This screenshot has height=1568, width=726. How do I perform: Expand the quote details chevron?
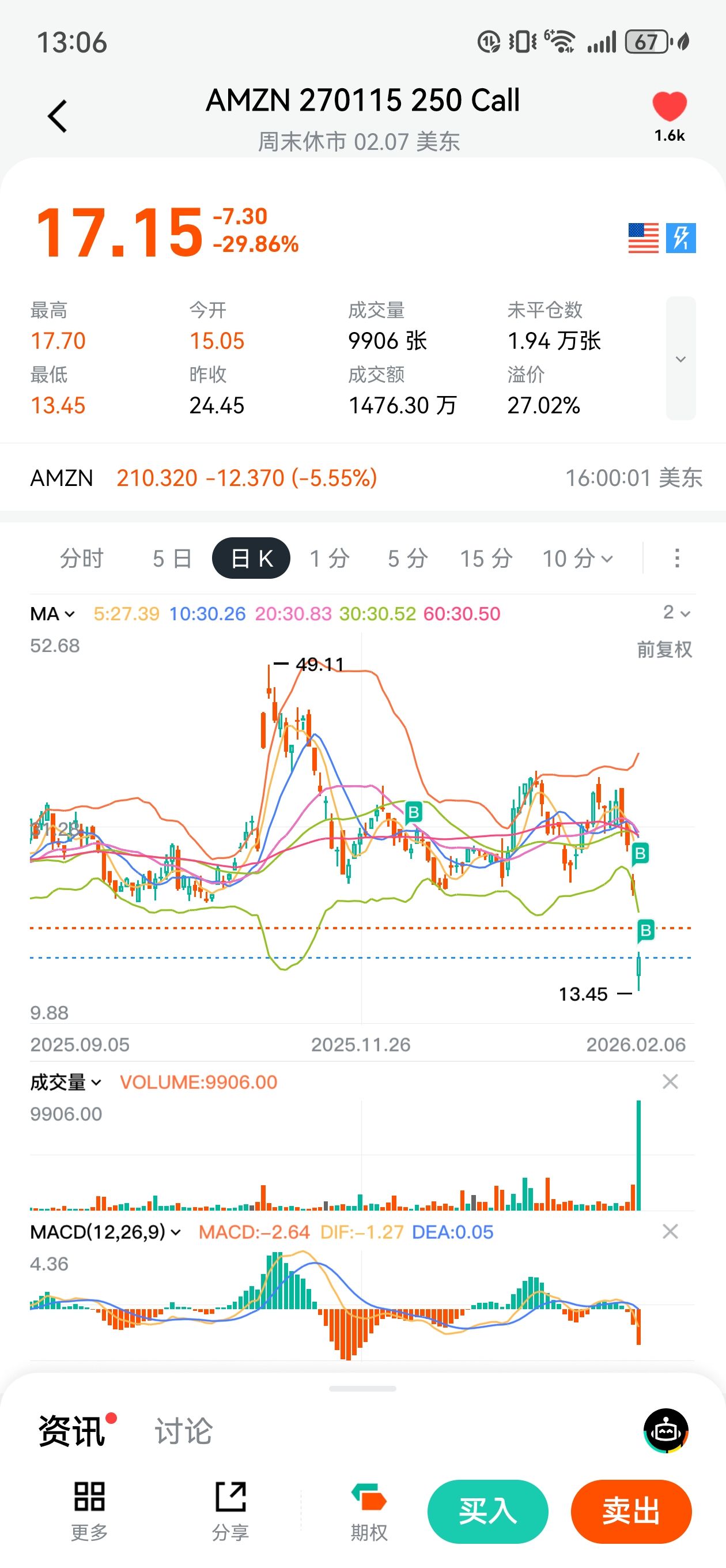point(680,359)
